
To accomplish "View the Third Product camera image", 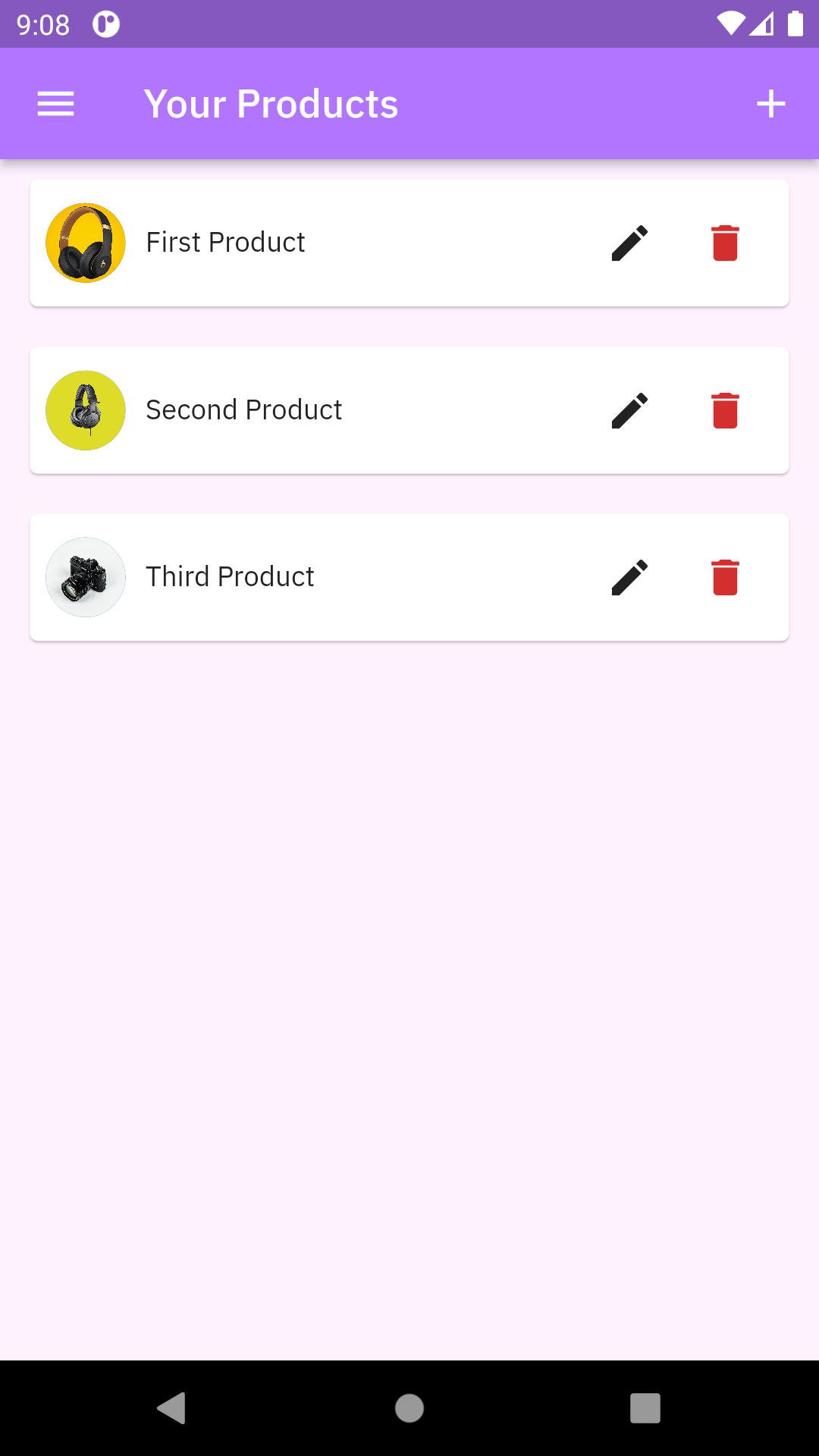I will click(85, 577).
